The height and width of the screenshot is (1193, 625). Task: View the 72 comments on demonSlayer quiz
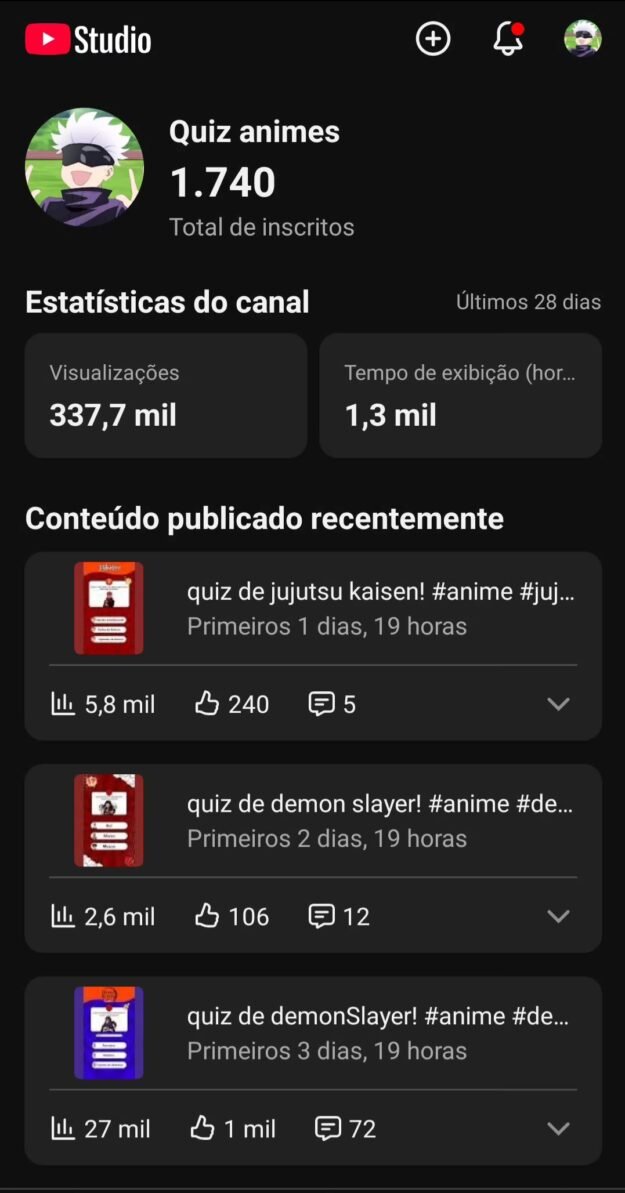[x=345, y=1129]
